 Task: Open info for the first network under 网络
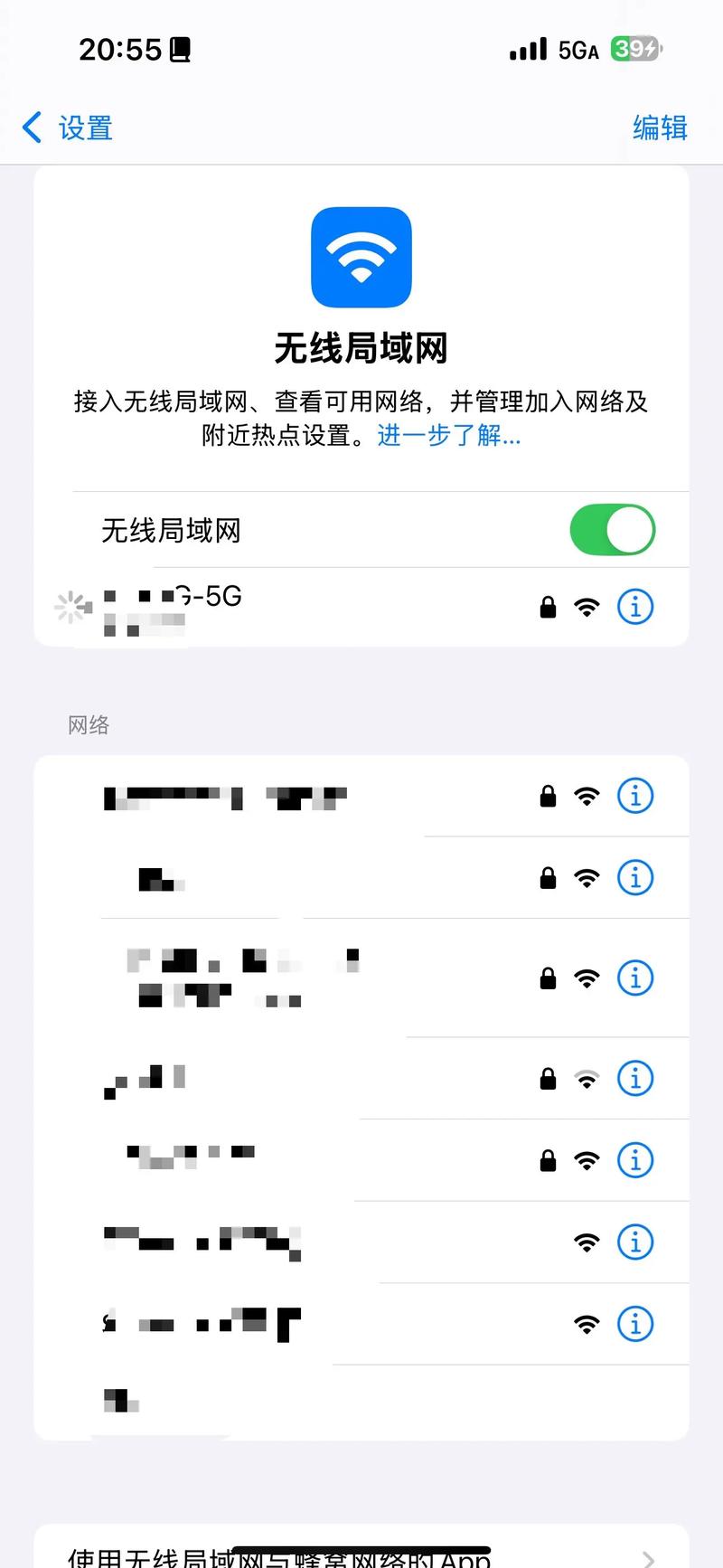pyautogui.click(x=635, y=796)
